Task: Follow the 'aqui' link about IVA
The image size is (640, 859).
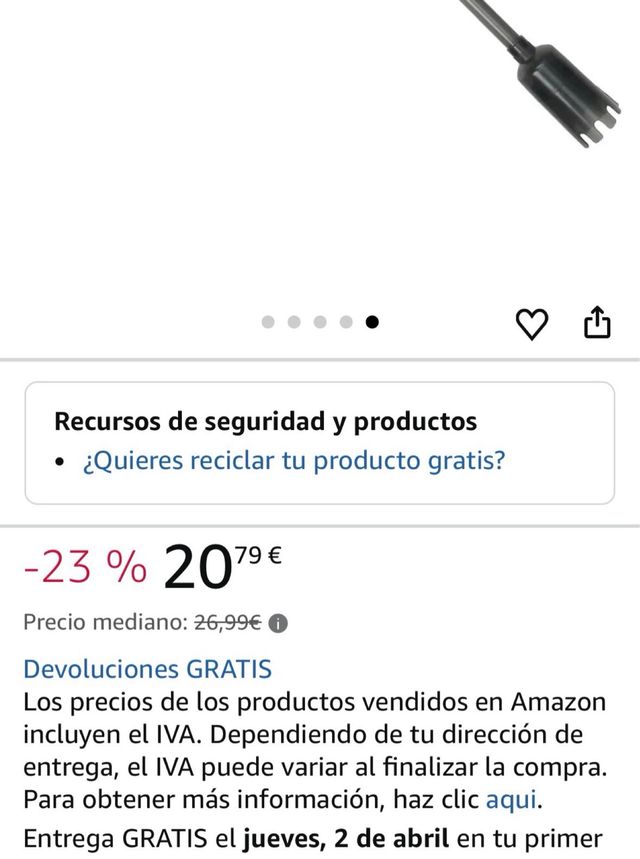Action: coord(511,800)
